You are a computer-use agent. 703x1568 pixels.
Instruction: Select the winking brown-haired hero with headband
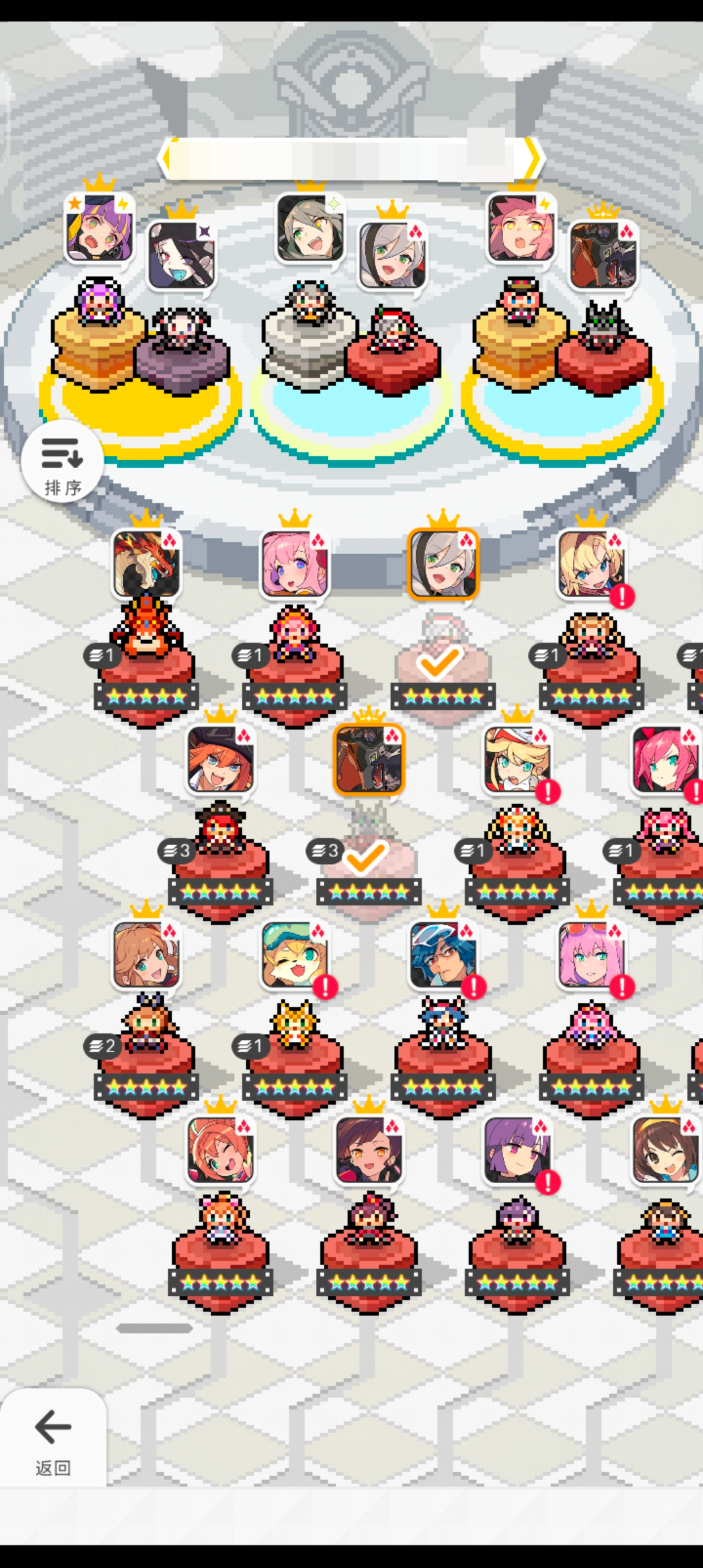[664, 1150]
